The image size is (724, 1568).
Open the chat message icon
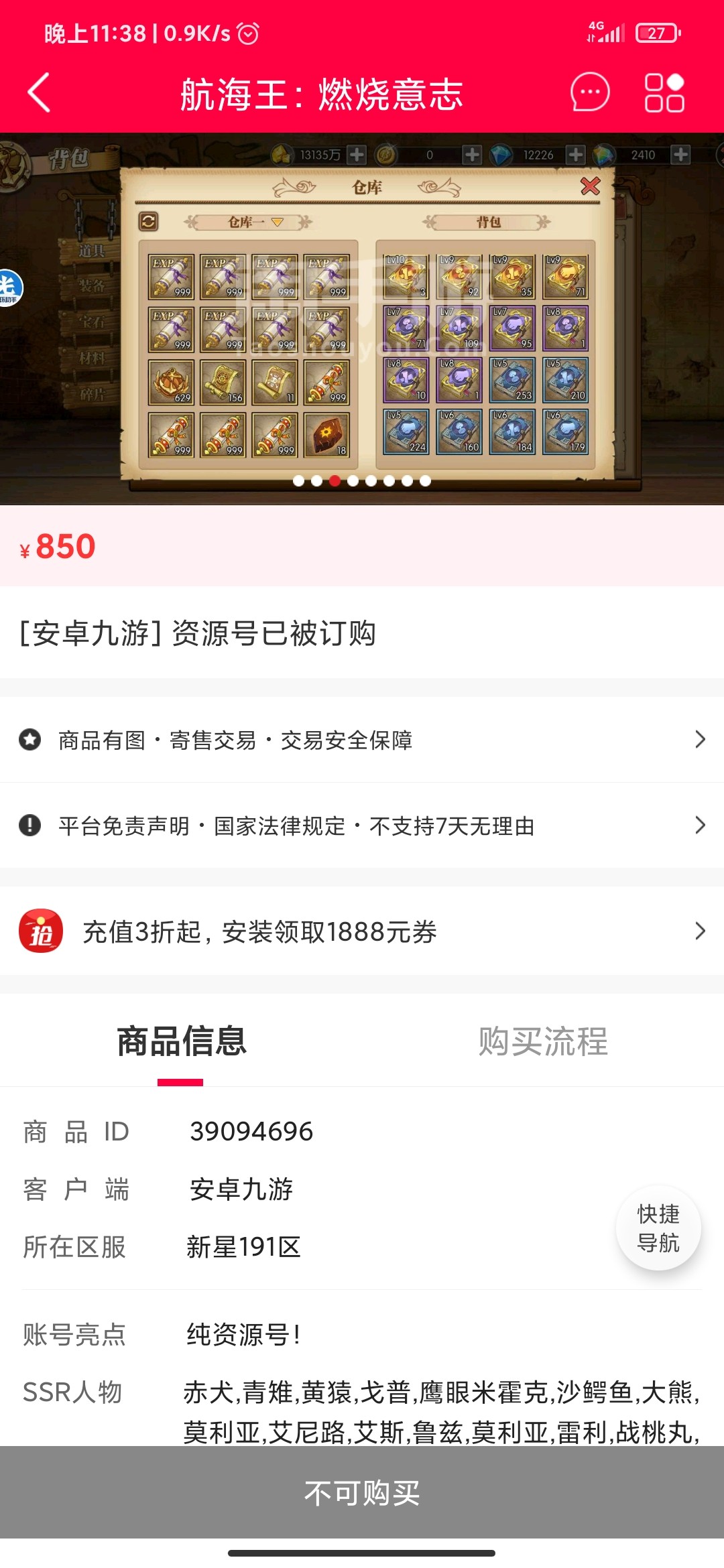590,92
